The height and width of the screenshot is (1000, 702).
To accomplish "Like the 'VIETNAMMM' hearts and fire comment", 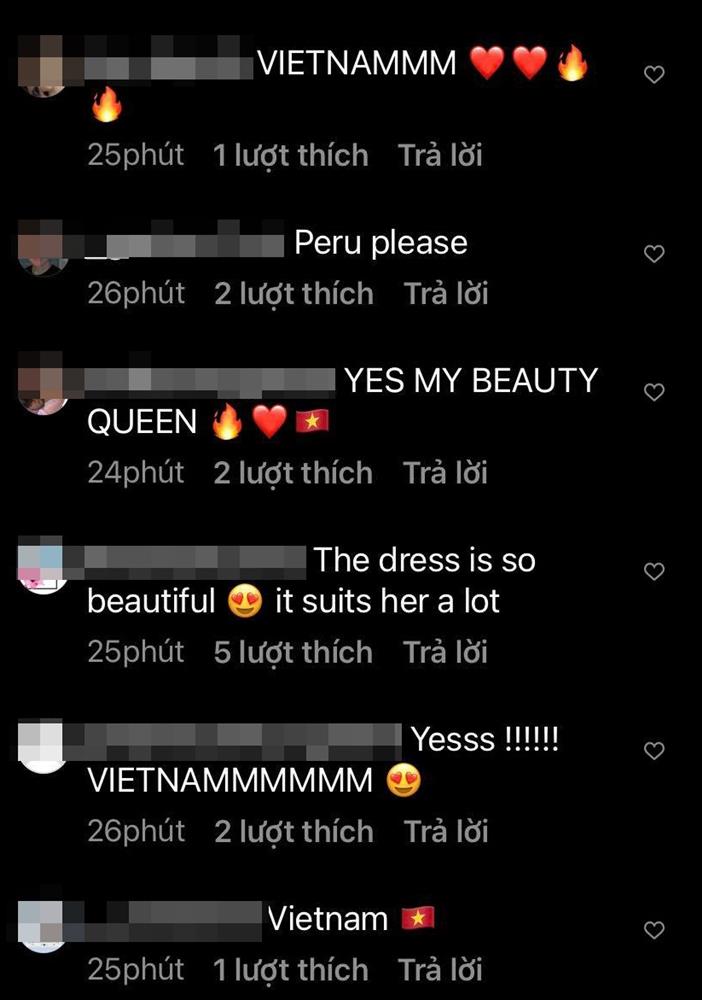I will point(654,75).
